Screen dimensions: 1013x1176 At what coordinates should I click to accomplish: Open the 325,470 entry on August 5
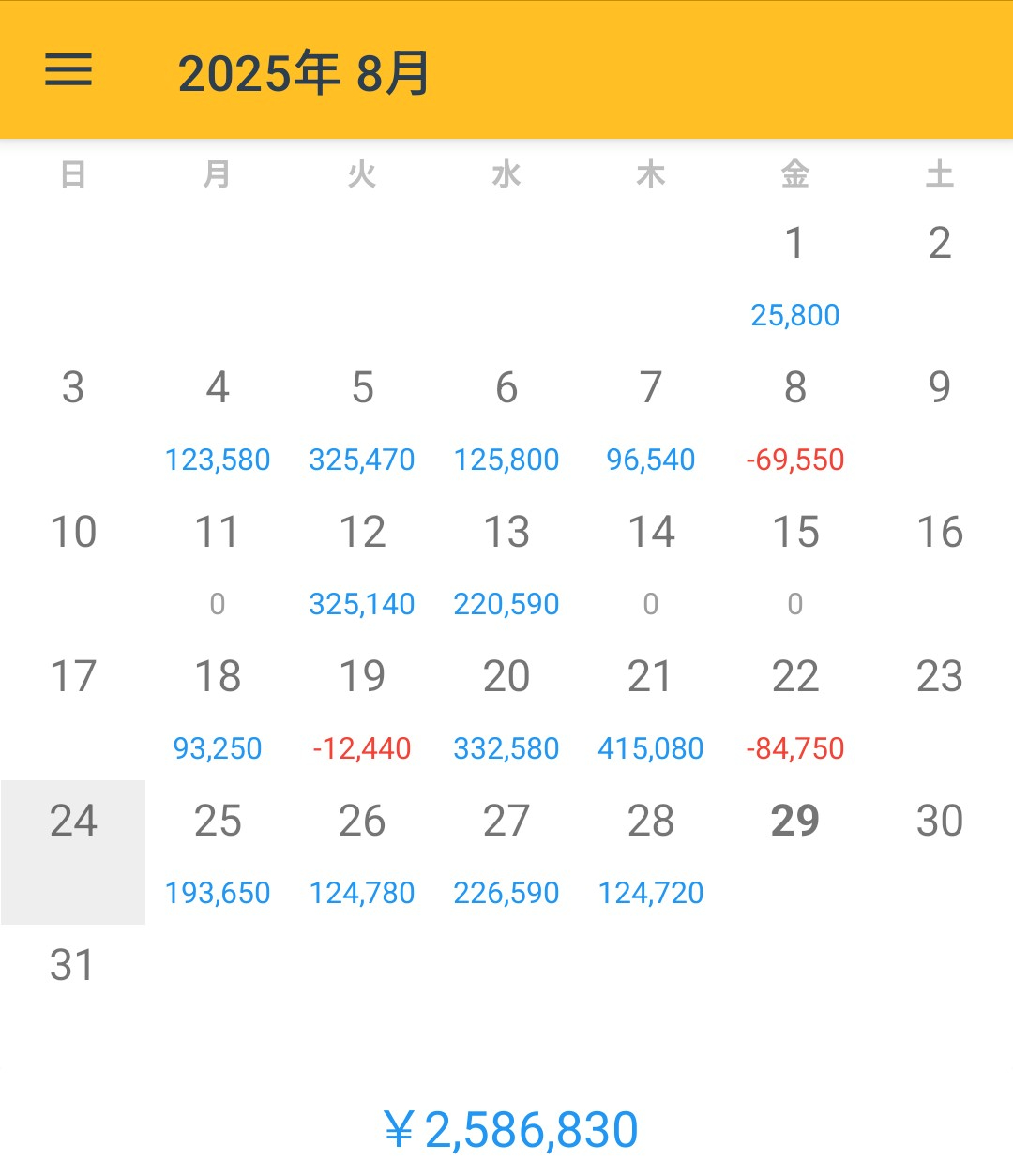(362, 460)
